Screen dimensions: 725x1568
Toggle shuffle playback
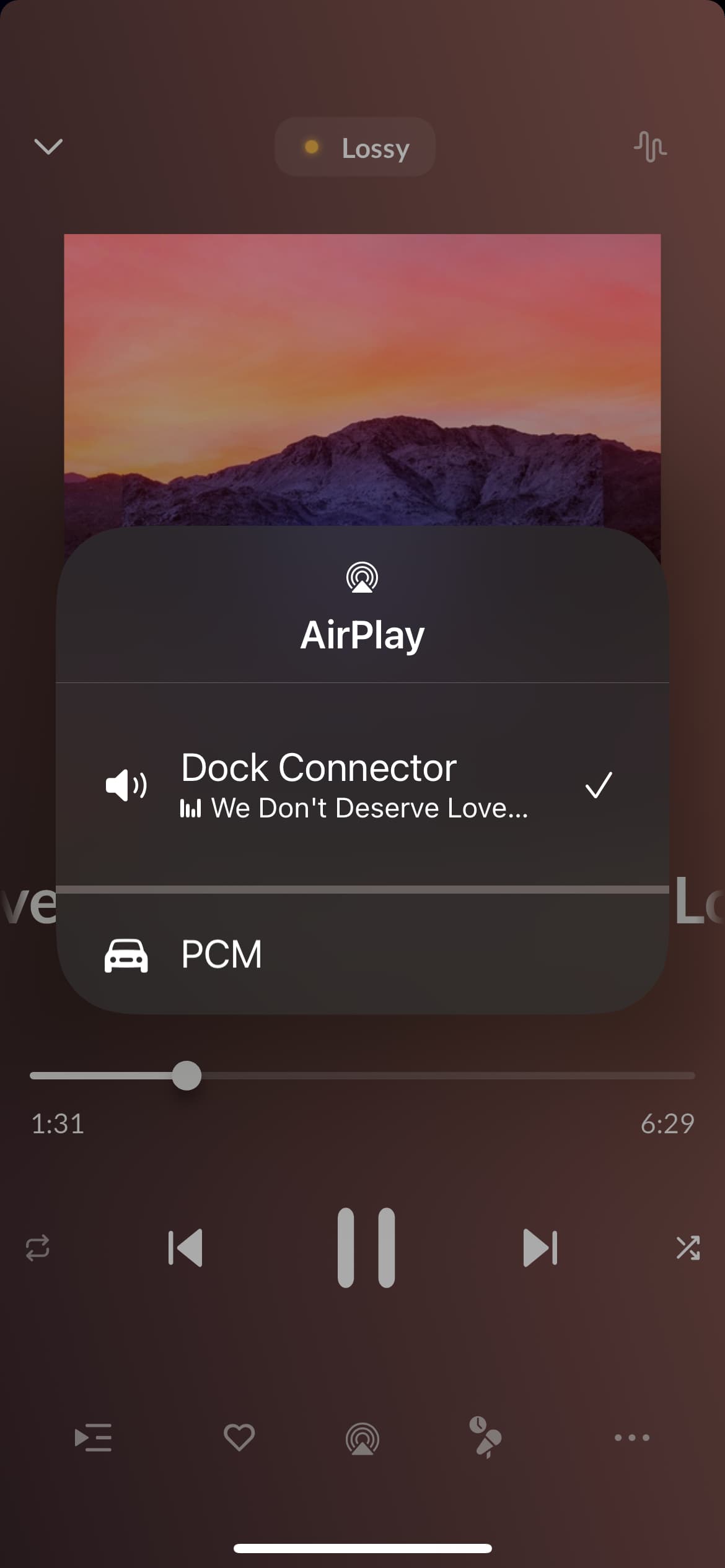(688, 1247)
